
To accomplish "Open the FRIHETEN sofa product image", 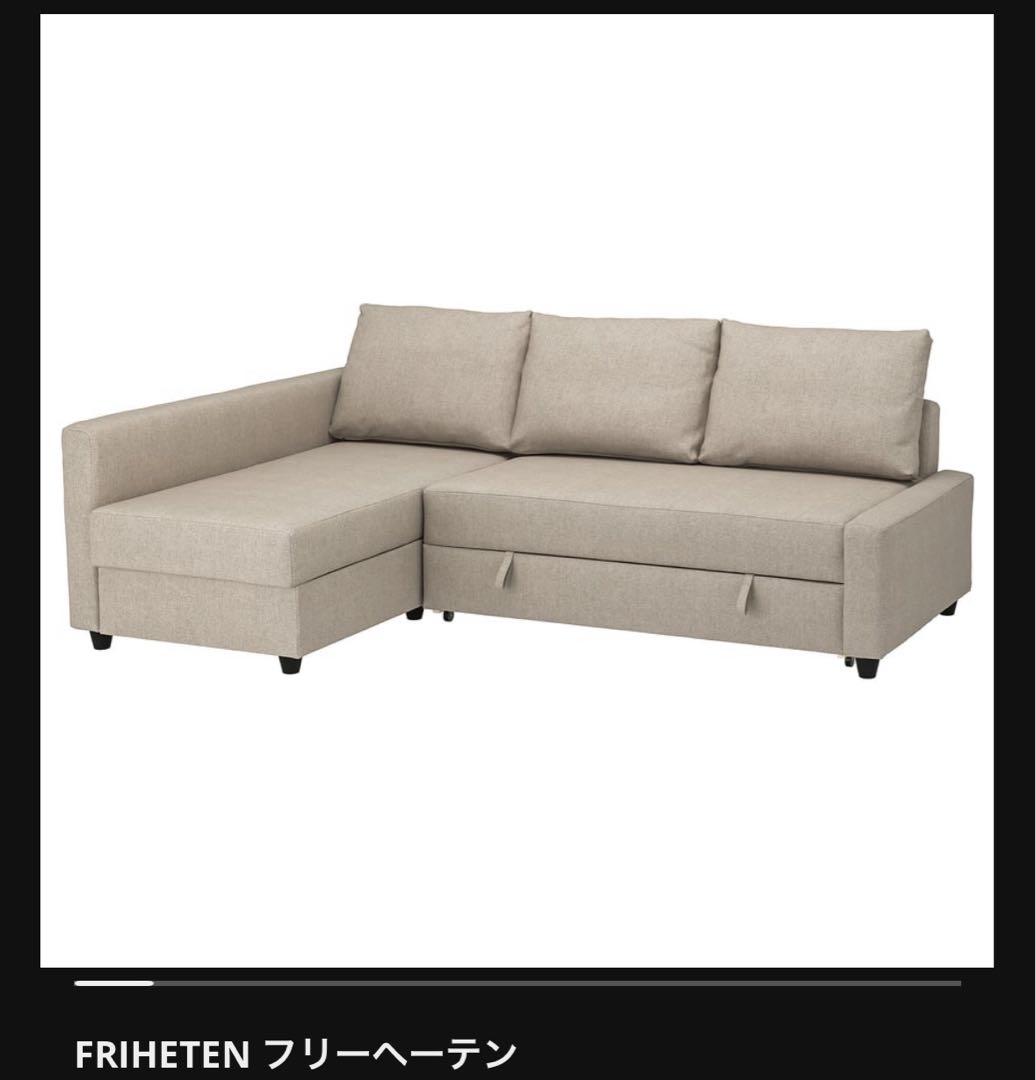I will (x=517, y=490).
